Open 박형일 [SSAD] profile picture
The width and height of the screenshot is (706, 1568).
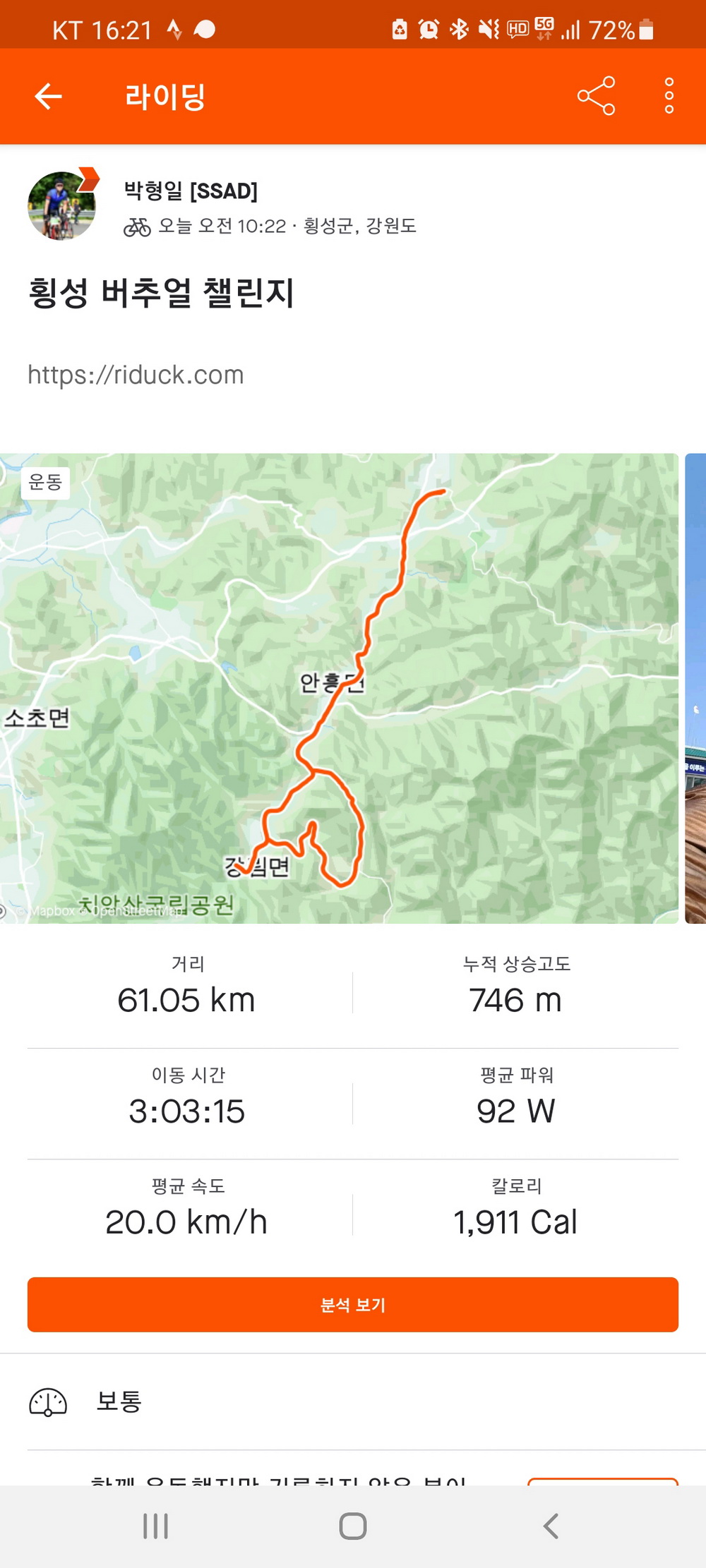point(61,206)
